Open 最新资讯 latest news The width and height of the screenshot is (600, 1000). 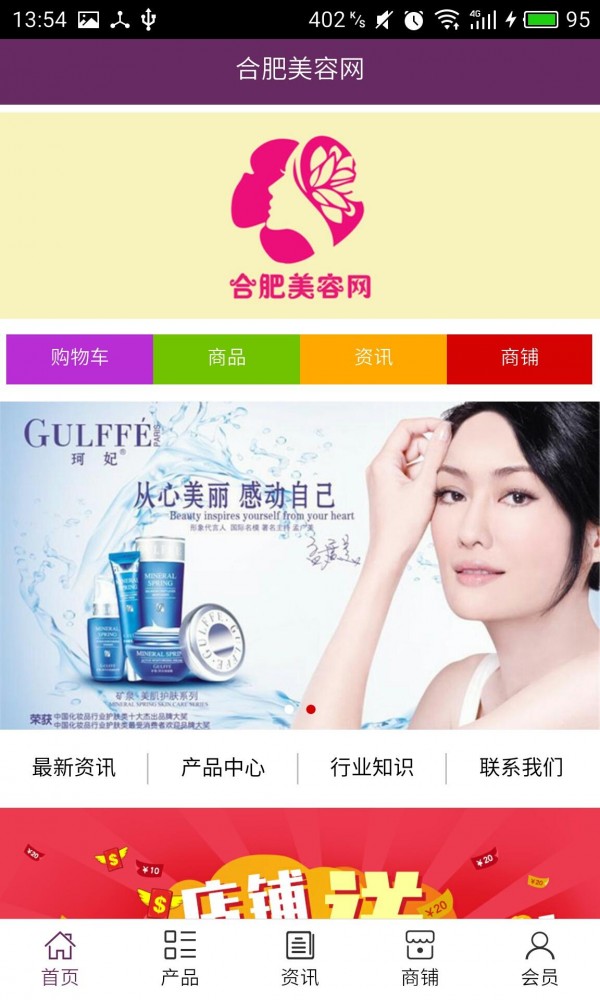pyautogui.click(x=74, y=768)
